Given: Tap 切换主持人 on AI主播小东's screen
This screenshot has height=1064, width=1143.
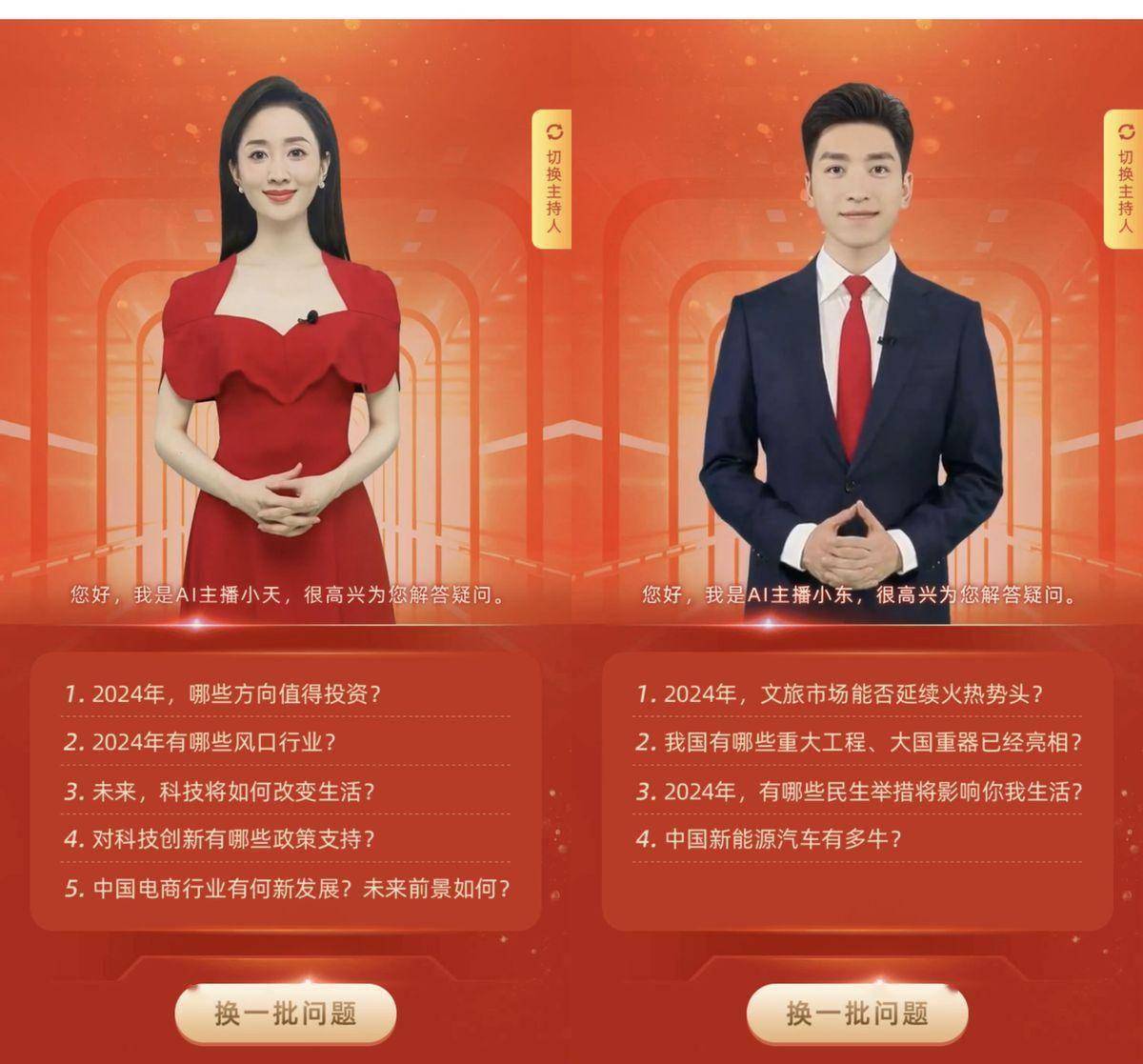Looking at the screenshot, I should coord(1124,180).
